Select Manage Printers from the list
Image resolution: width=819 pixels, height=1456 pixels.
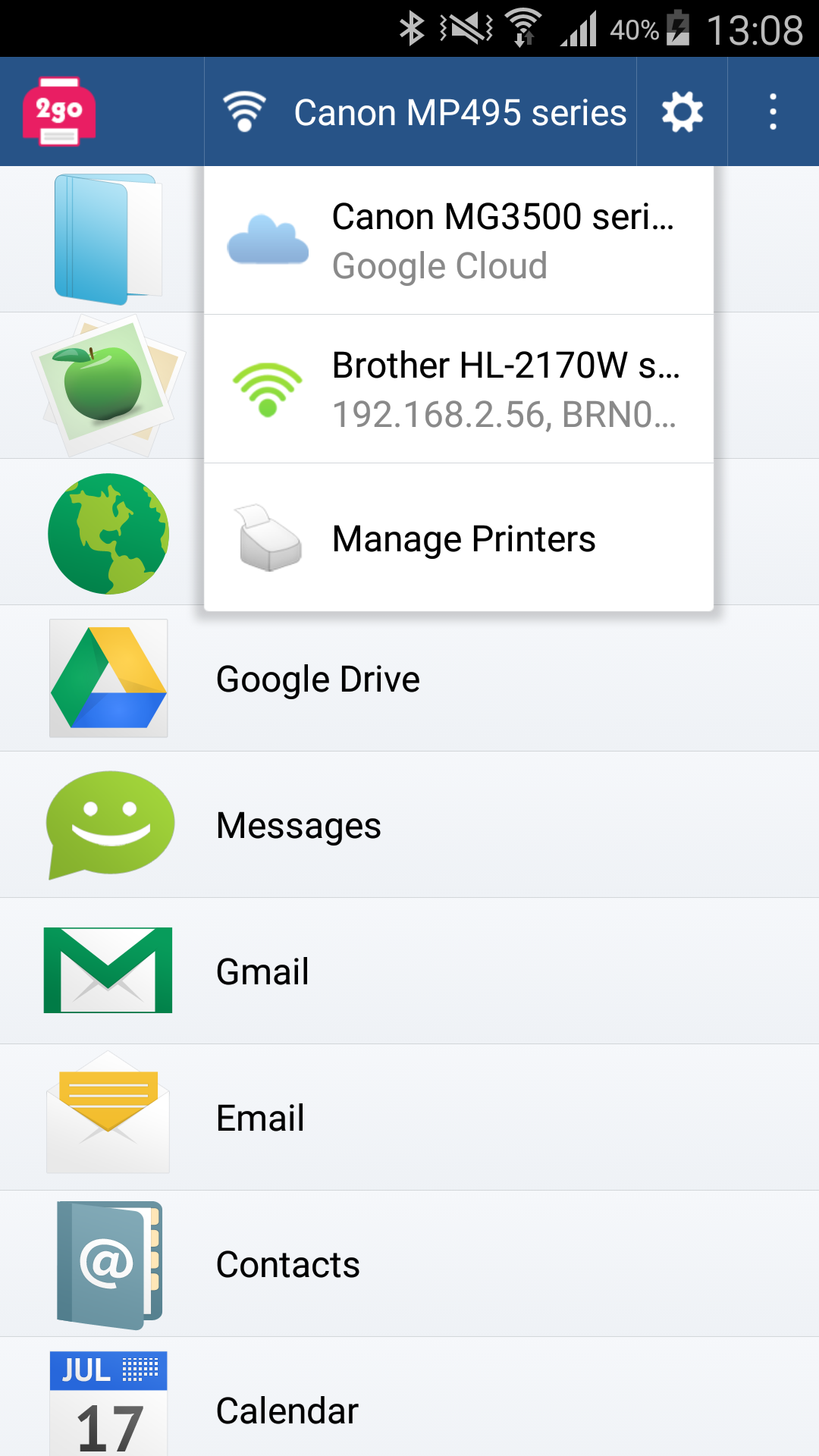[464, 538]
